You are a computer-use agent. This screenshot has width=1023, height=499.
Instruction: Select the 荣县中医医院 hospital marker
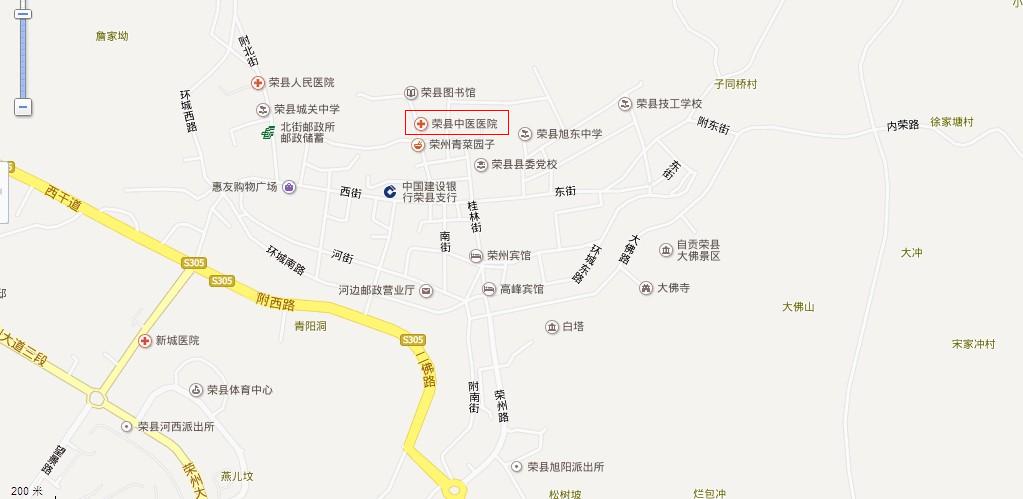pos(421,124)
